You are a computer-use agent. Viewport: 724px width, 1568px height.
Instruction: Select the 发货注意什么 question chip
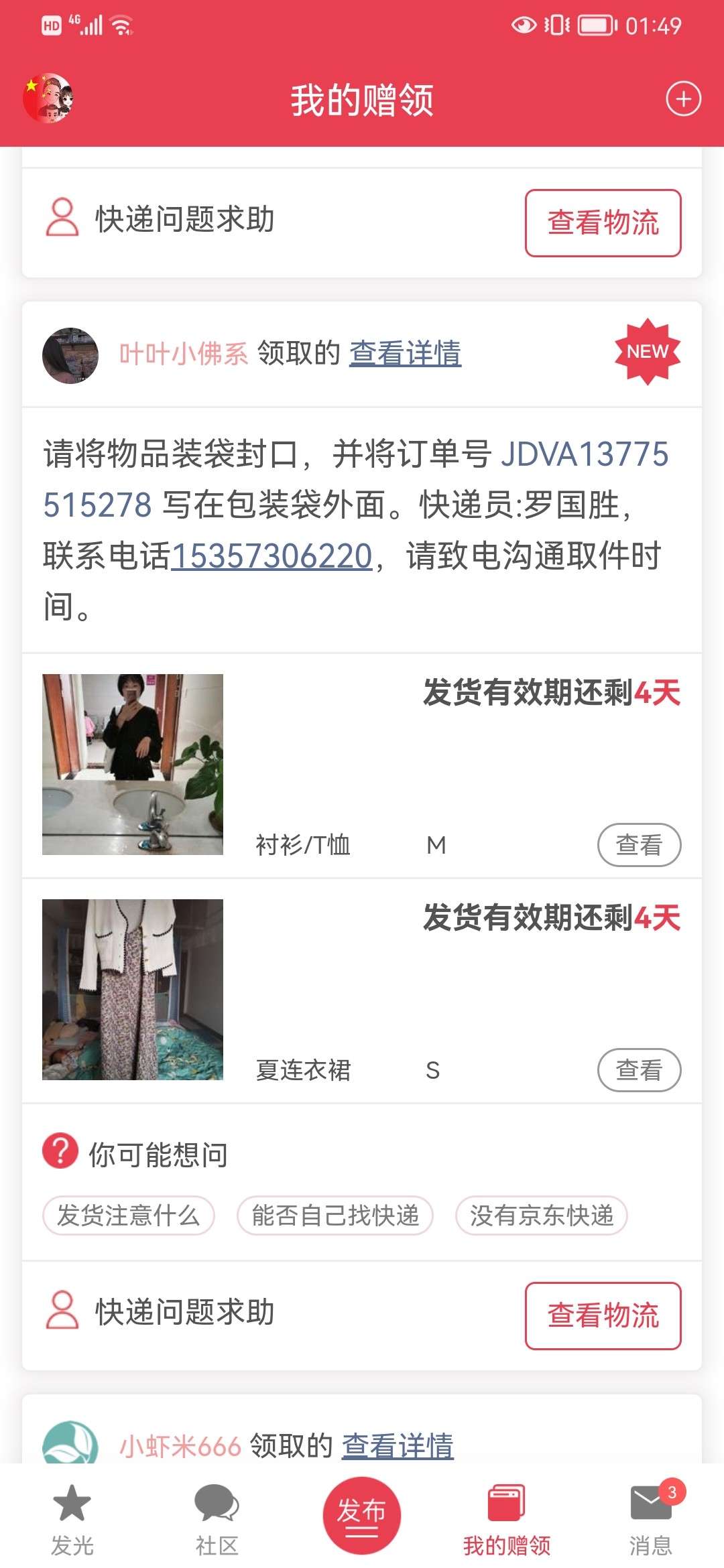129,1215
